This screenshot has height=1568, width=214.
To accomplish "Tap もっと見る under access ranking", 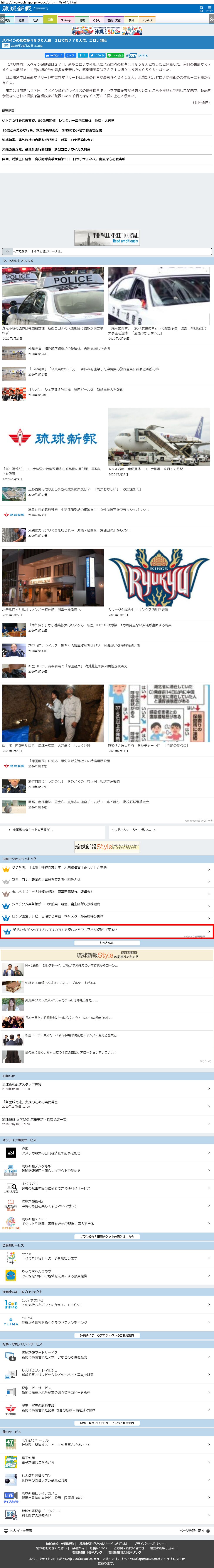I will (x=106, y=943).
